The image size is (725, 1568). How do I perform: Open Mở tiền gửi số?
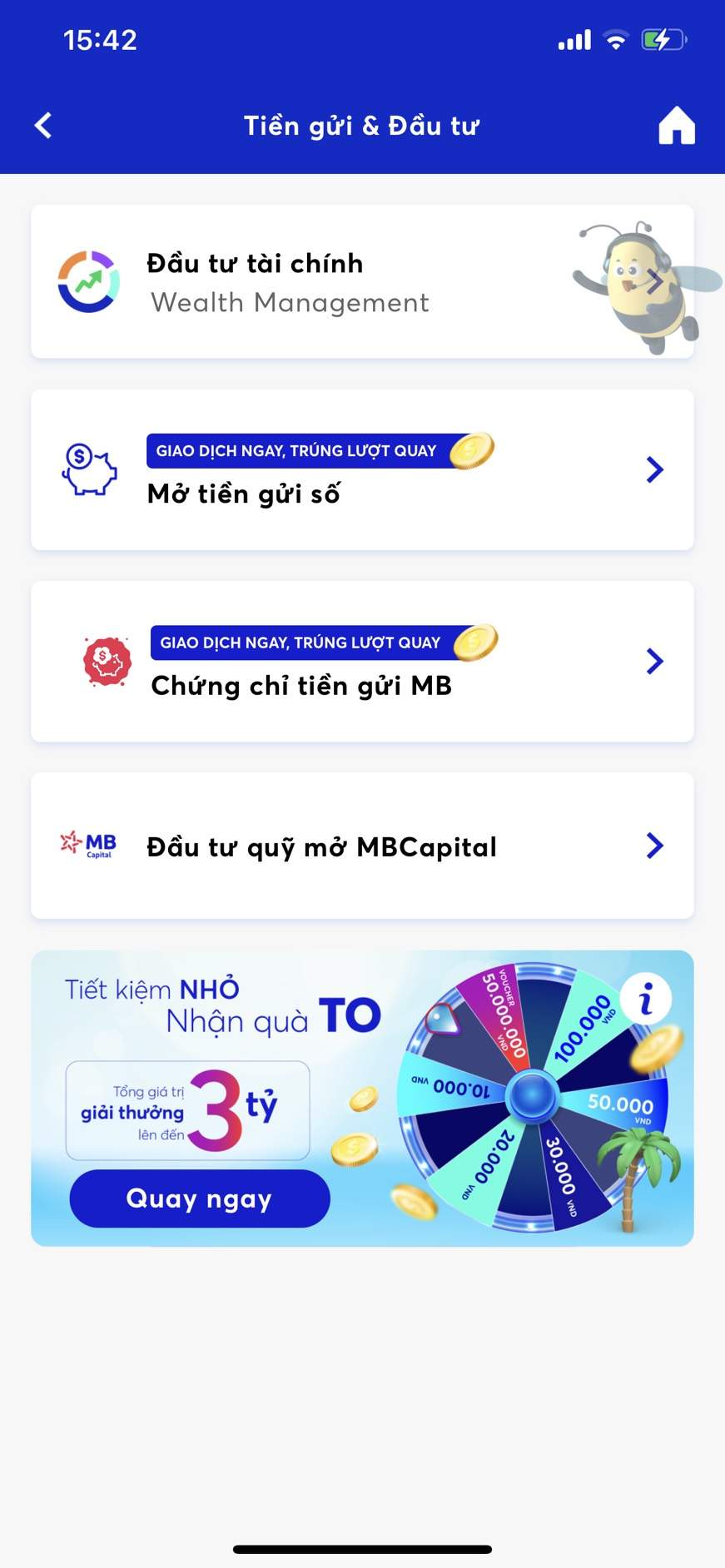point(362,470)
